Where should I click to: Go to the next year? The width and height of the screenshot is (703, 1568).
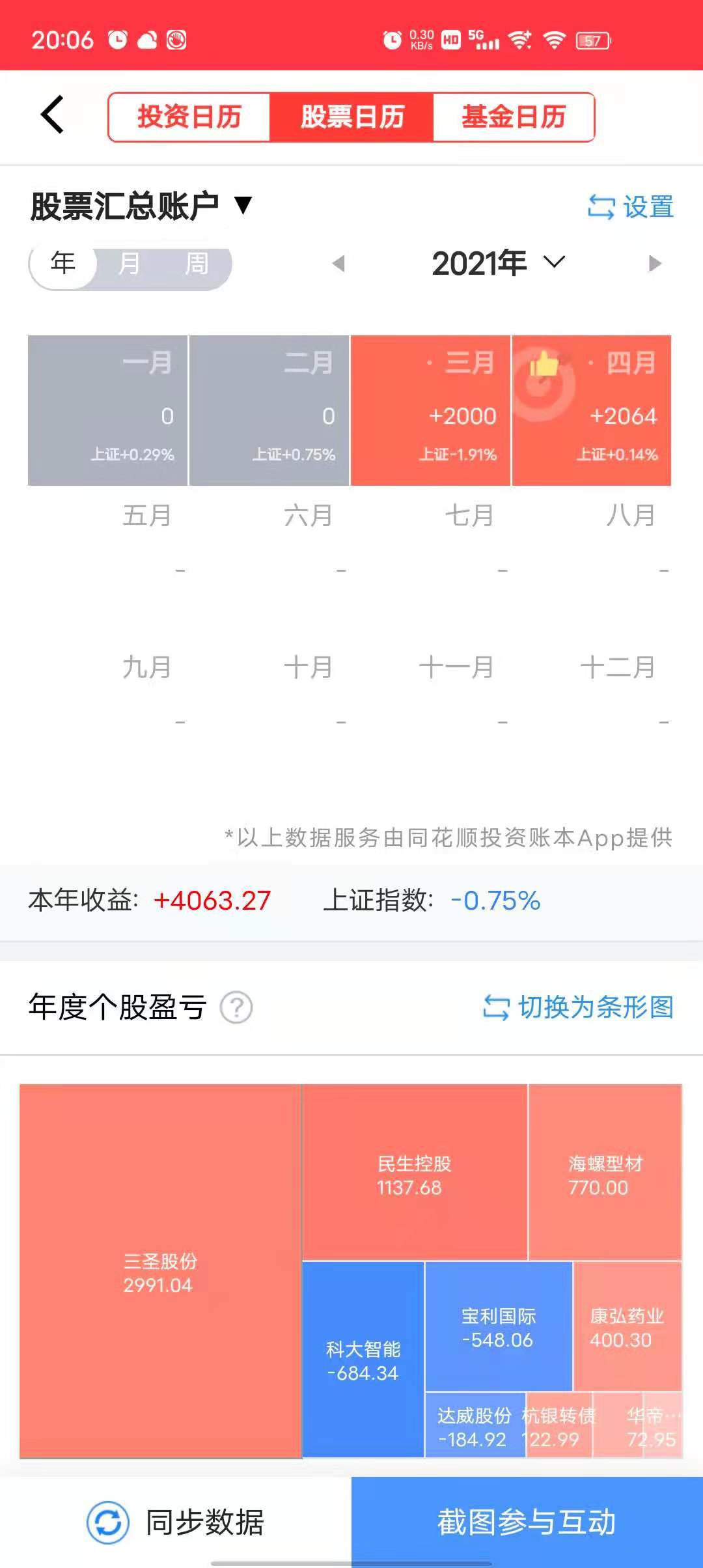click(655, 264)
